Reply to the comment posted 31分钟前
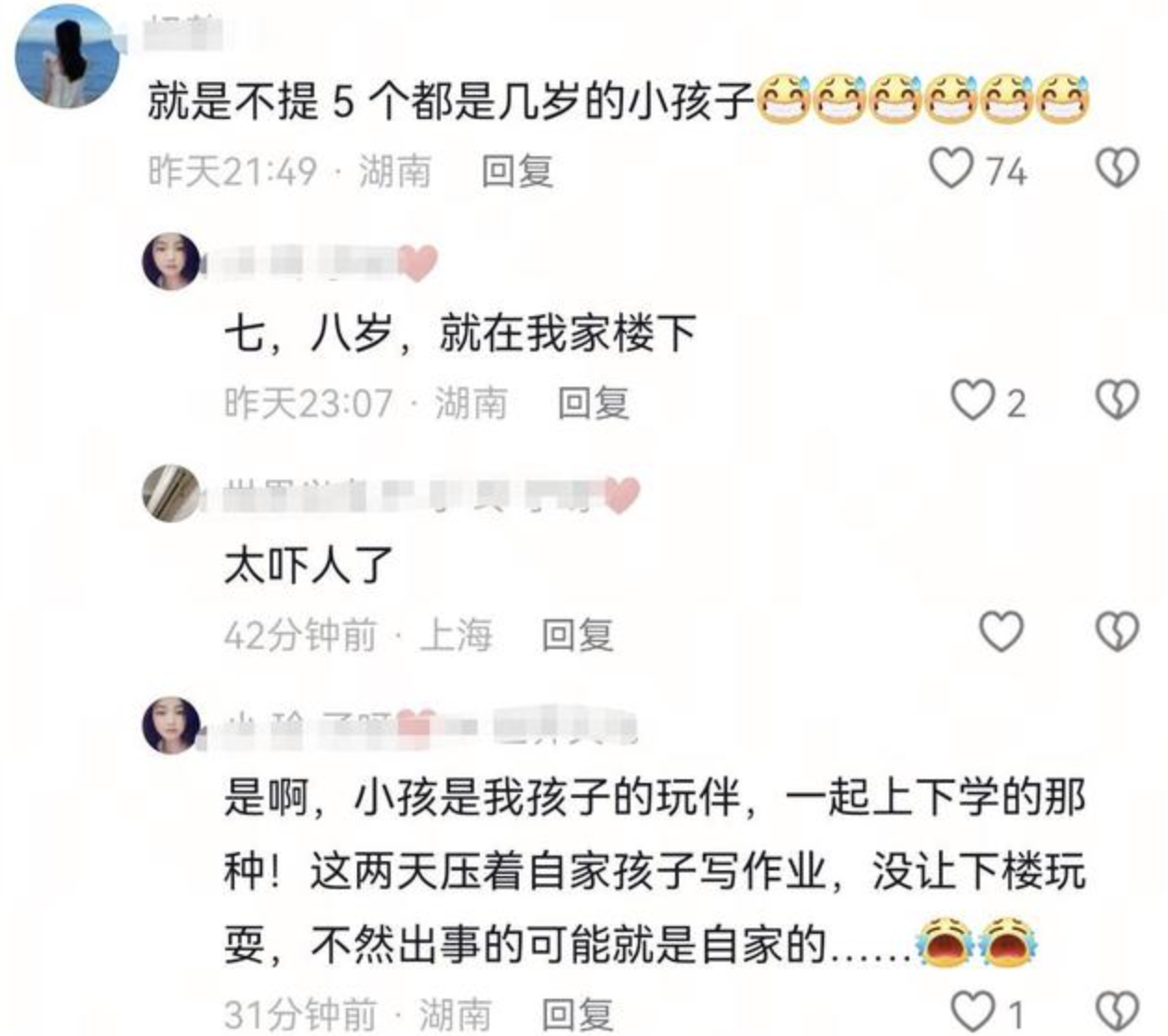 pos(577,1015)
